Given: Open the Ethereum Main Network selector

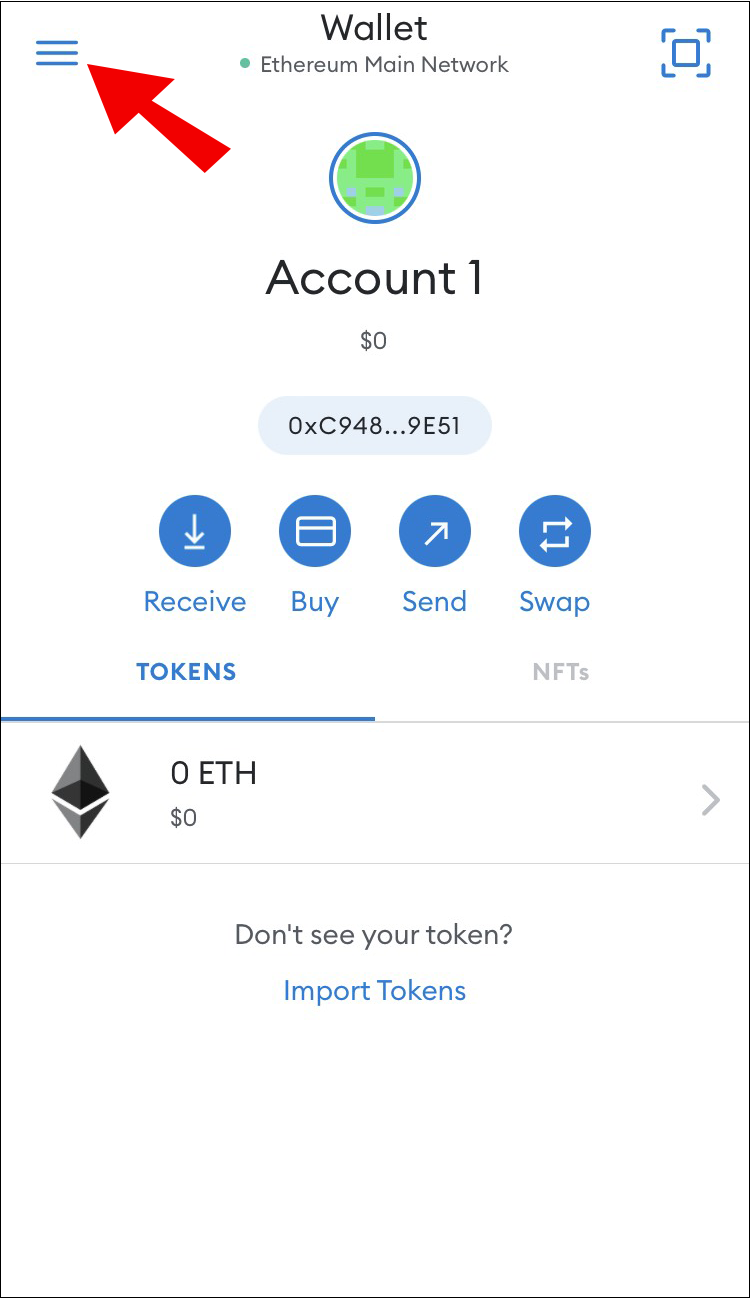Looking at the screenshot, I should coord(375,65).
